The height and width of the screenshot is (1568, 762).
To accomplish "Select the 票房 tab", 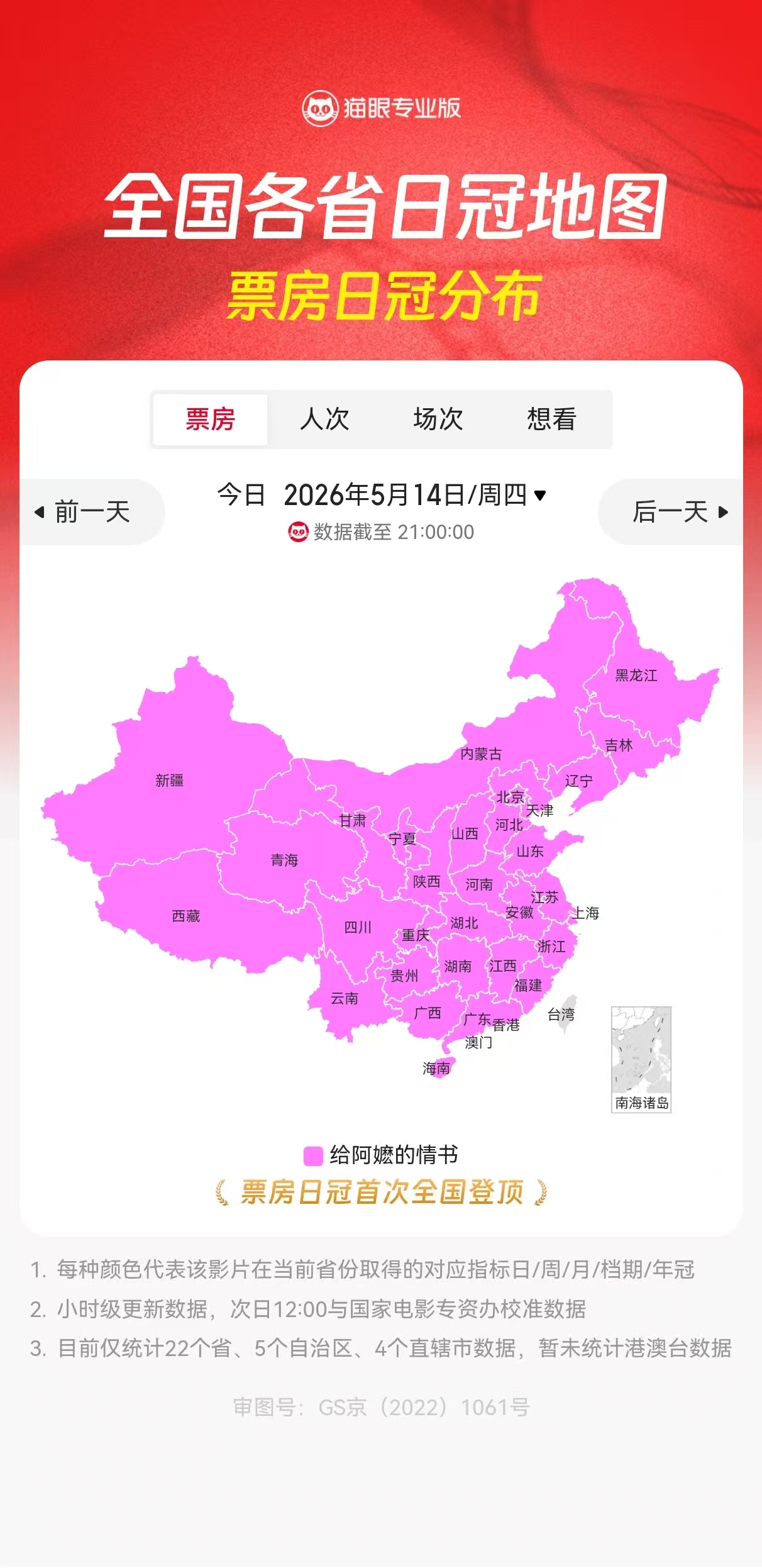I will [x=211, y=420].
